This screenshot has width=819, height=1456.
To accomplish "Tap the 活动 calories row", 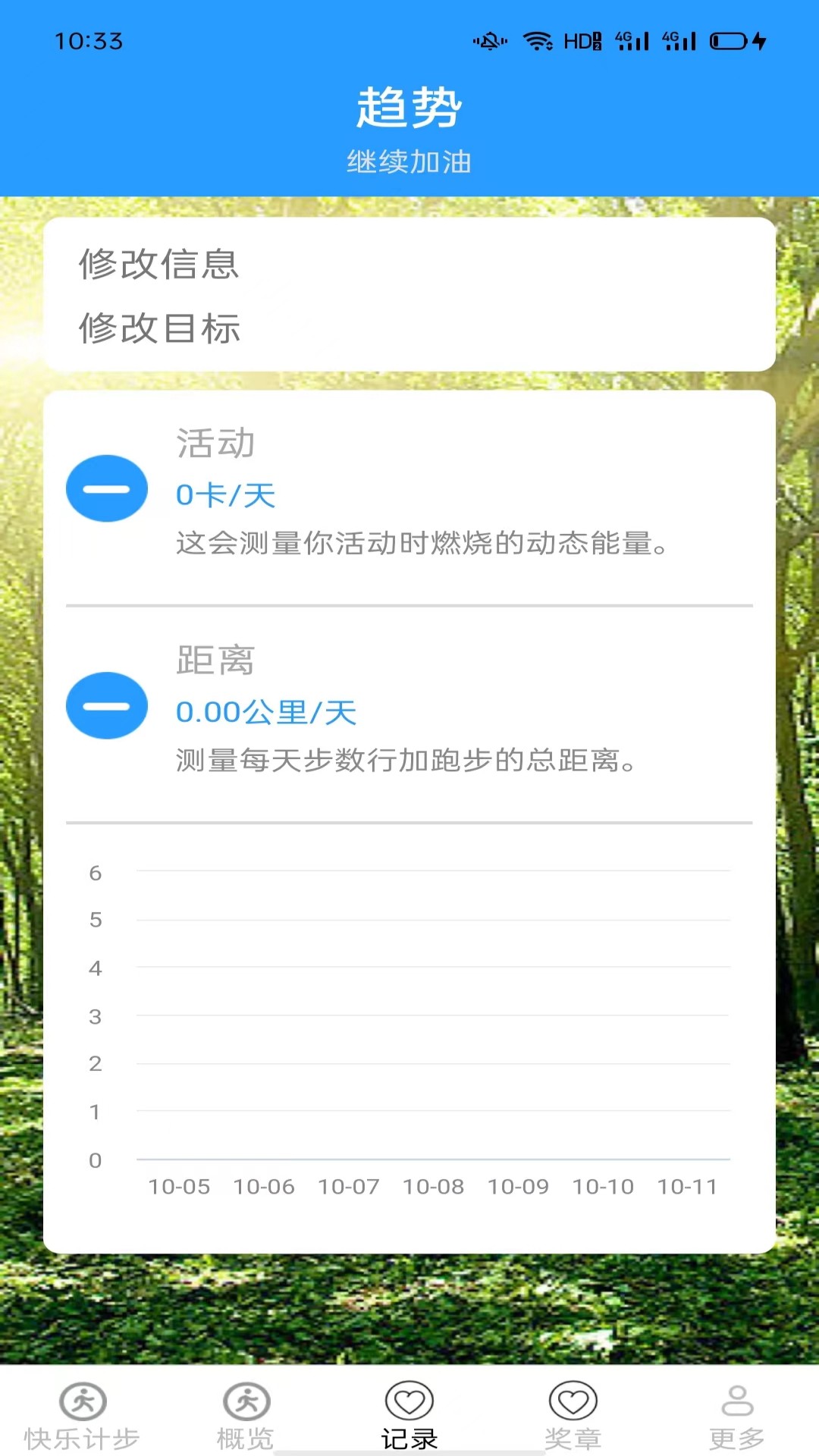I will (409, 493).
